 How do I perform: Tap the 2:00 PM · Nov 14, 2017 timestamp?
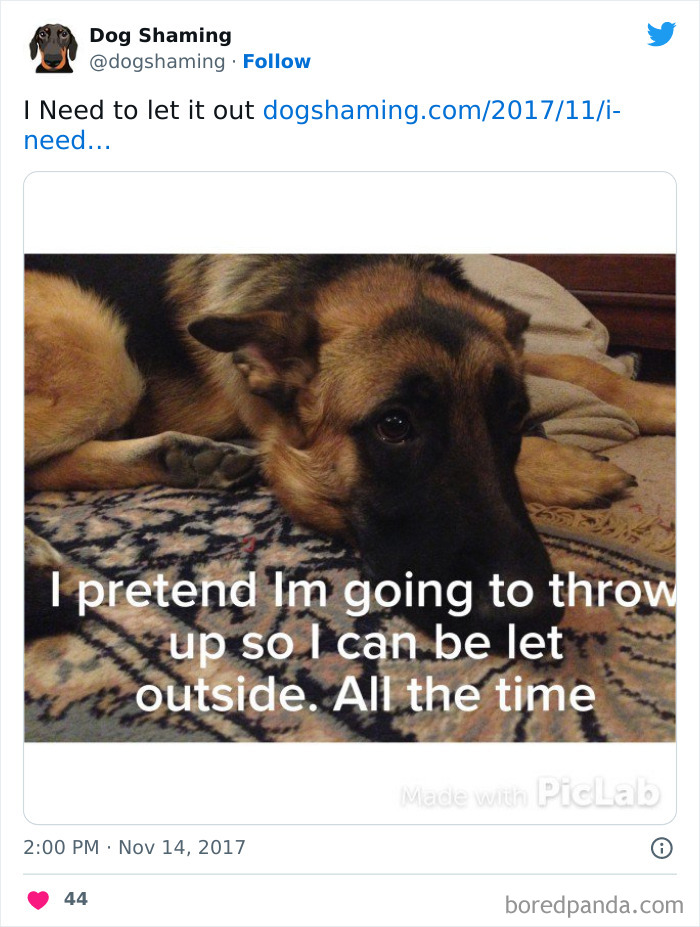pos(134,848)
